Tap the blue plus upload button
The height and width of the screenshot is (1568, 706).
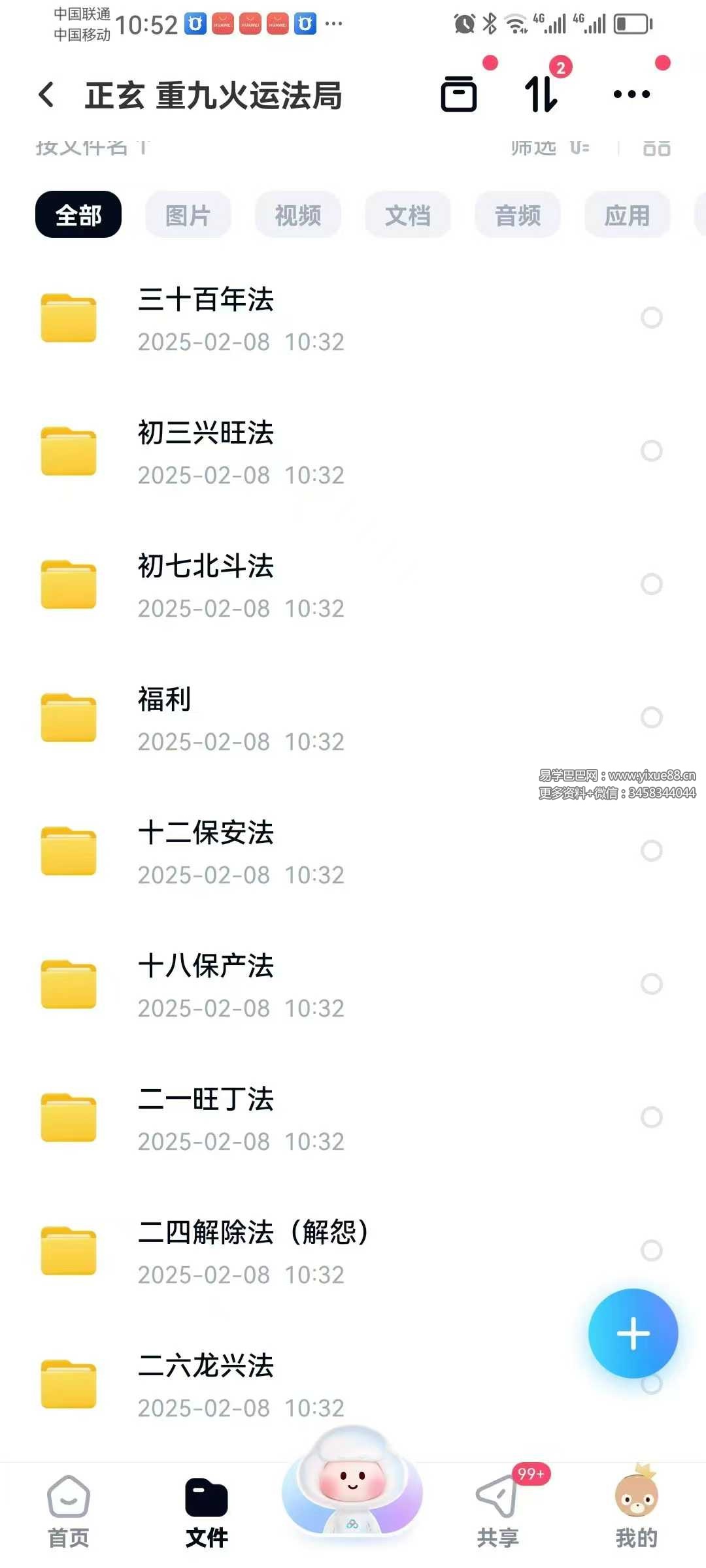[633, 1333]
